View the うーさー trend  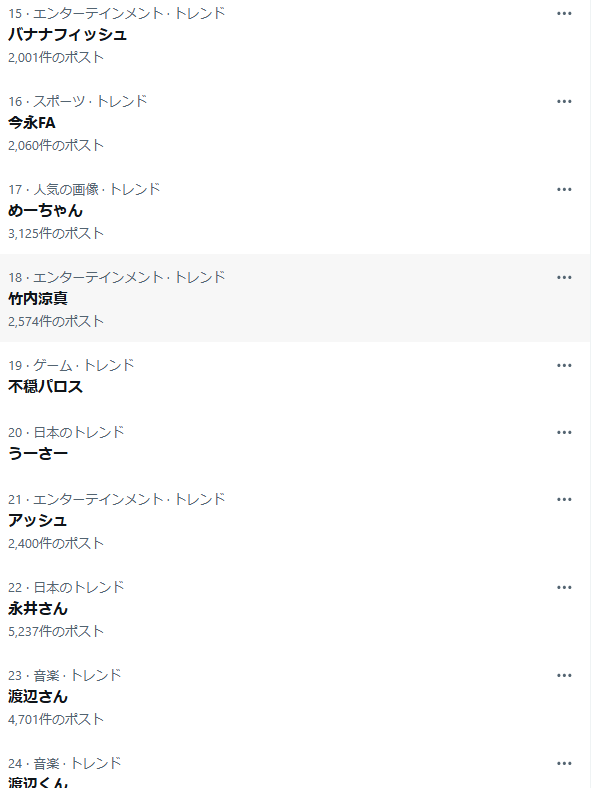click(x=38, y=454)
